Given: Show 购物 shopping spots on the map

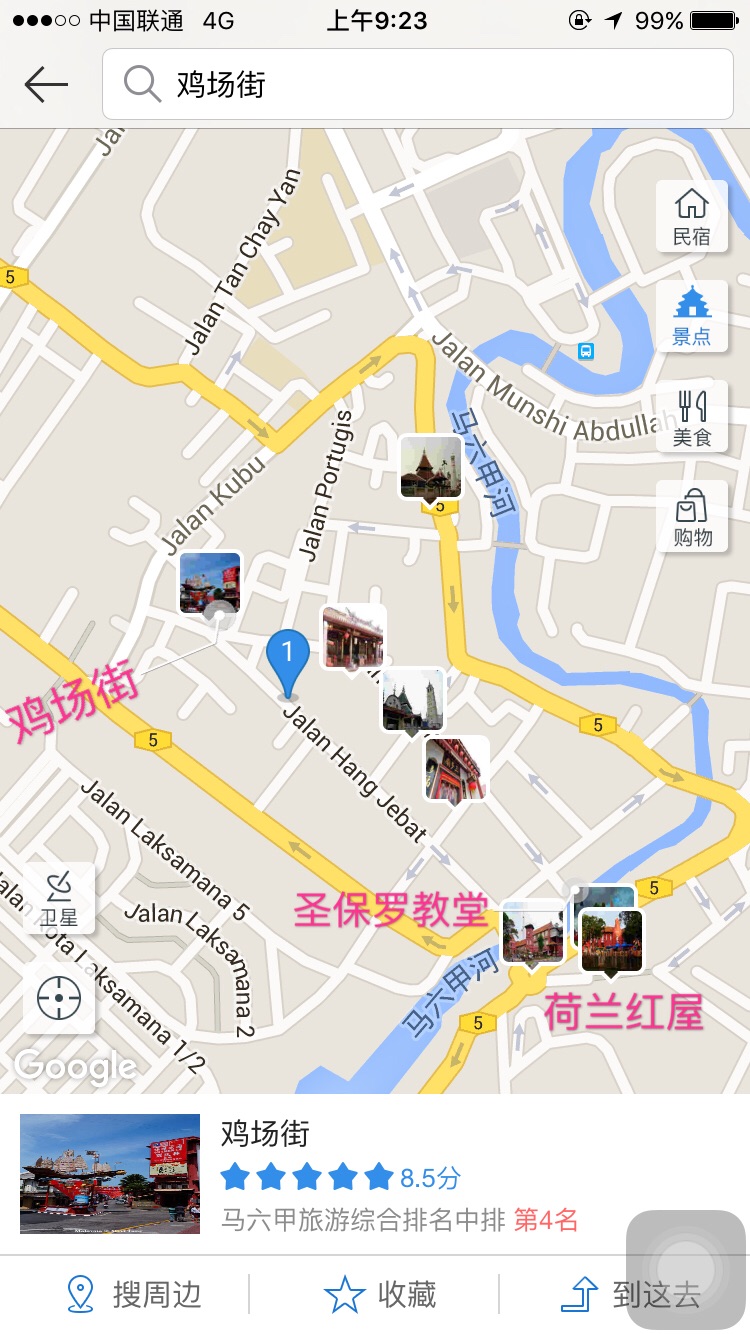Looking at the screenshot, I should coord(692,516).
